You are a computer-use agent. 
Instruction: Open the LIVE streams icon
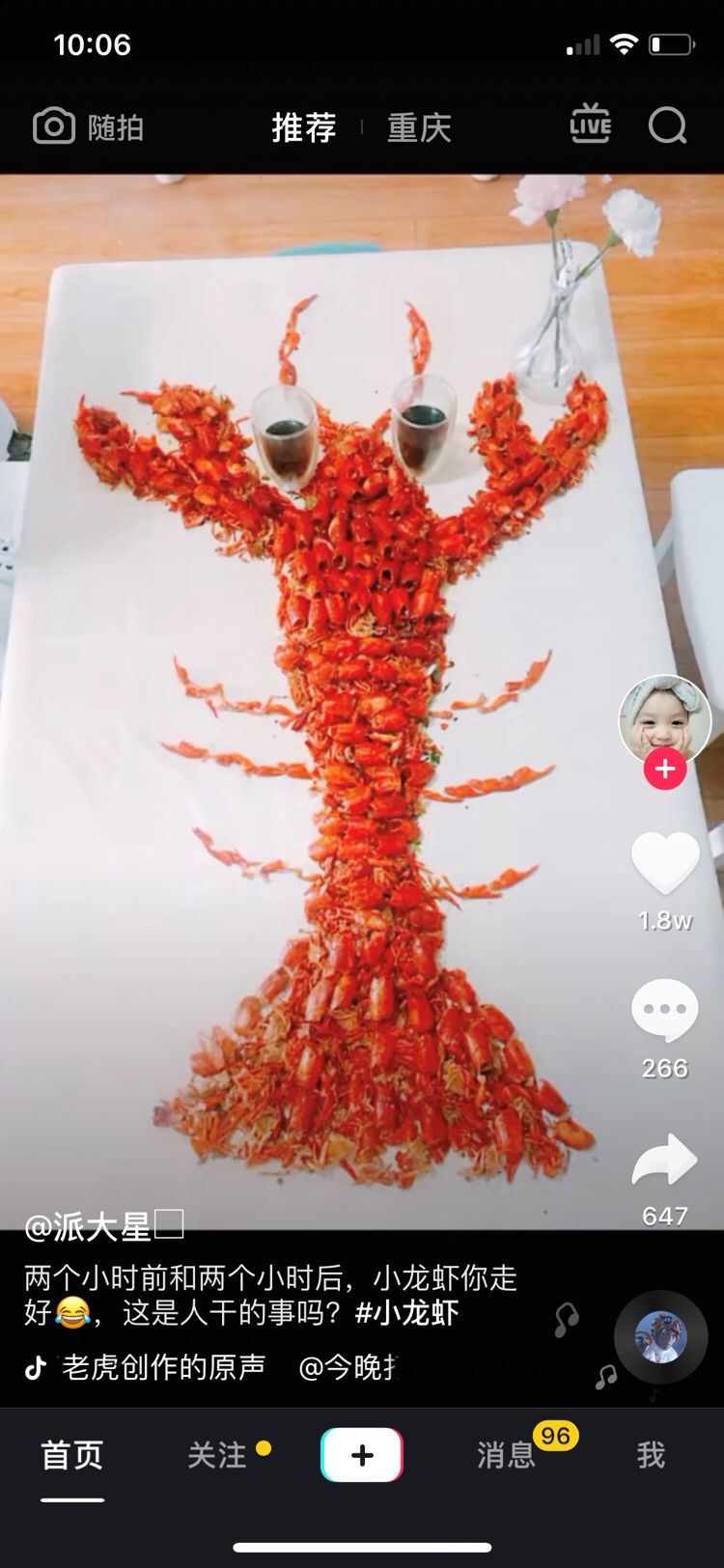[590, 125]
